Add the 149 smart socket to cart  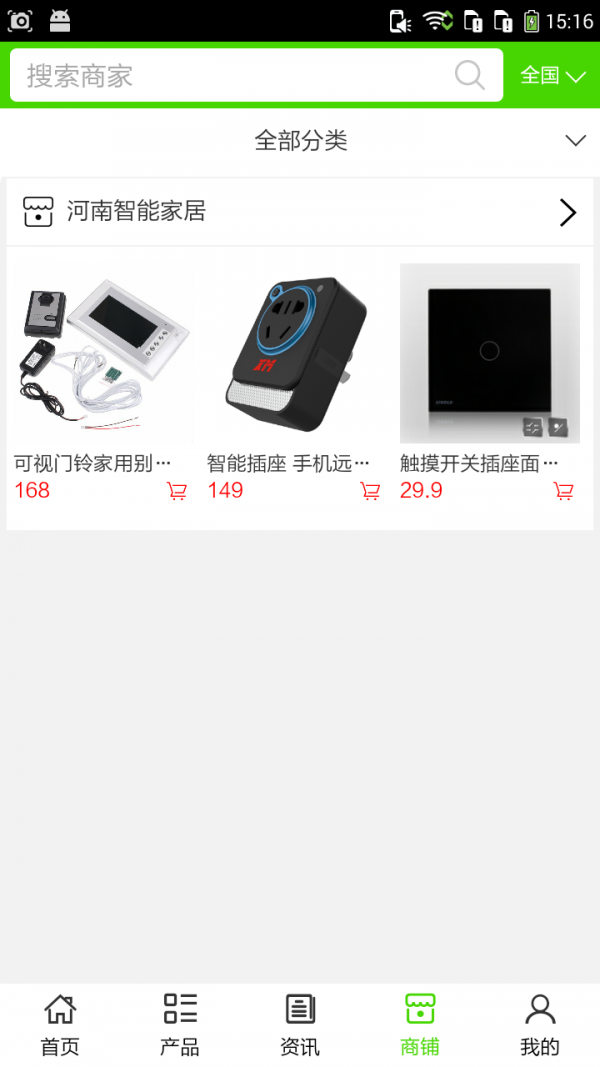[370, 491]
